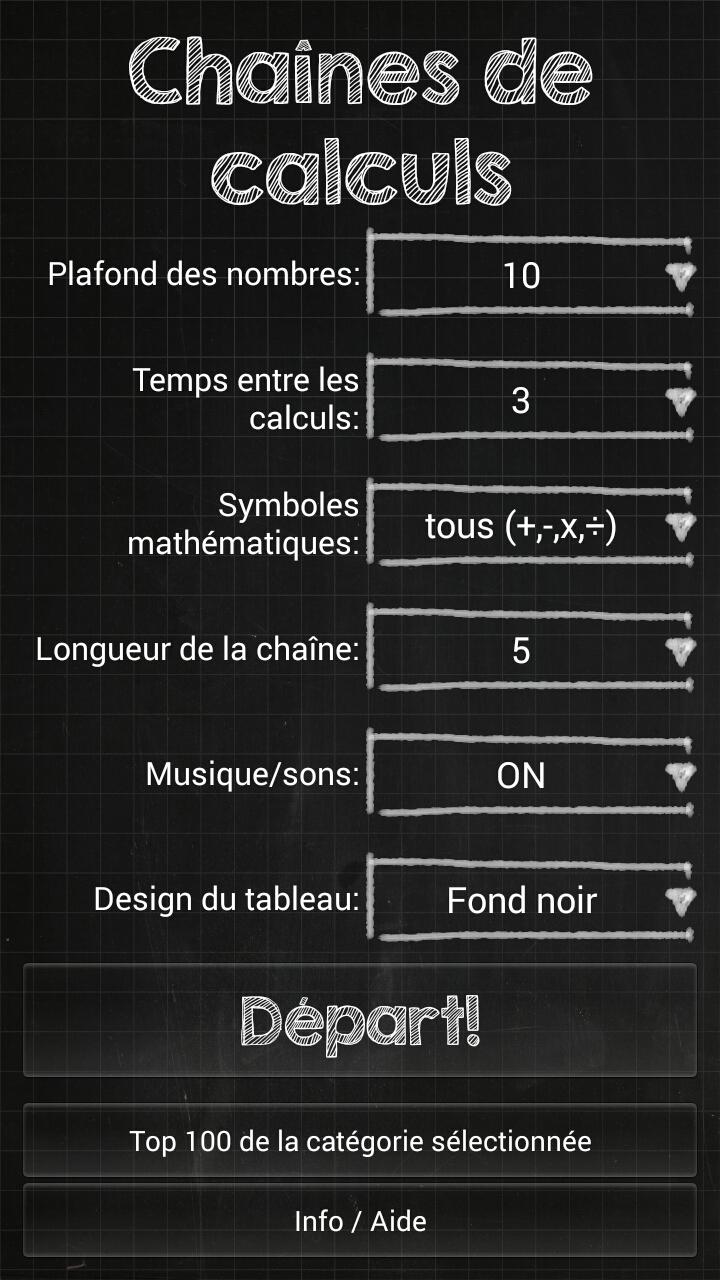Select a different Longueur de la chaîne
This screenshot has height=1280, width=720.
pos(530,651)
